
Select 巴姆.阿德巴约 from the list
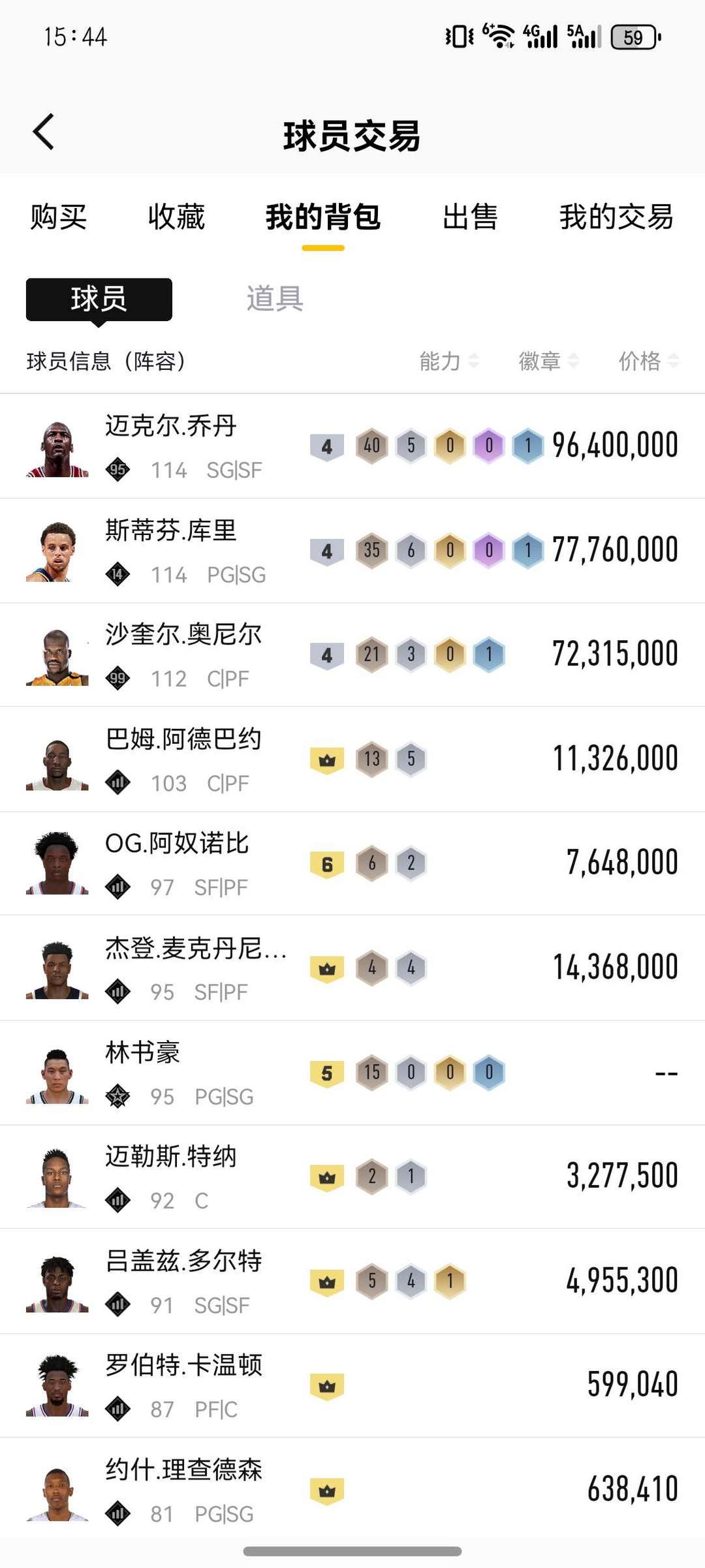point(352,759)
